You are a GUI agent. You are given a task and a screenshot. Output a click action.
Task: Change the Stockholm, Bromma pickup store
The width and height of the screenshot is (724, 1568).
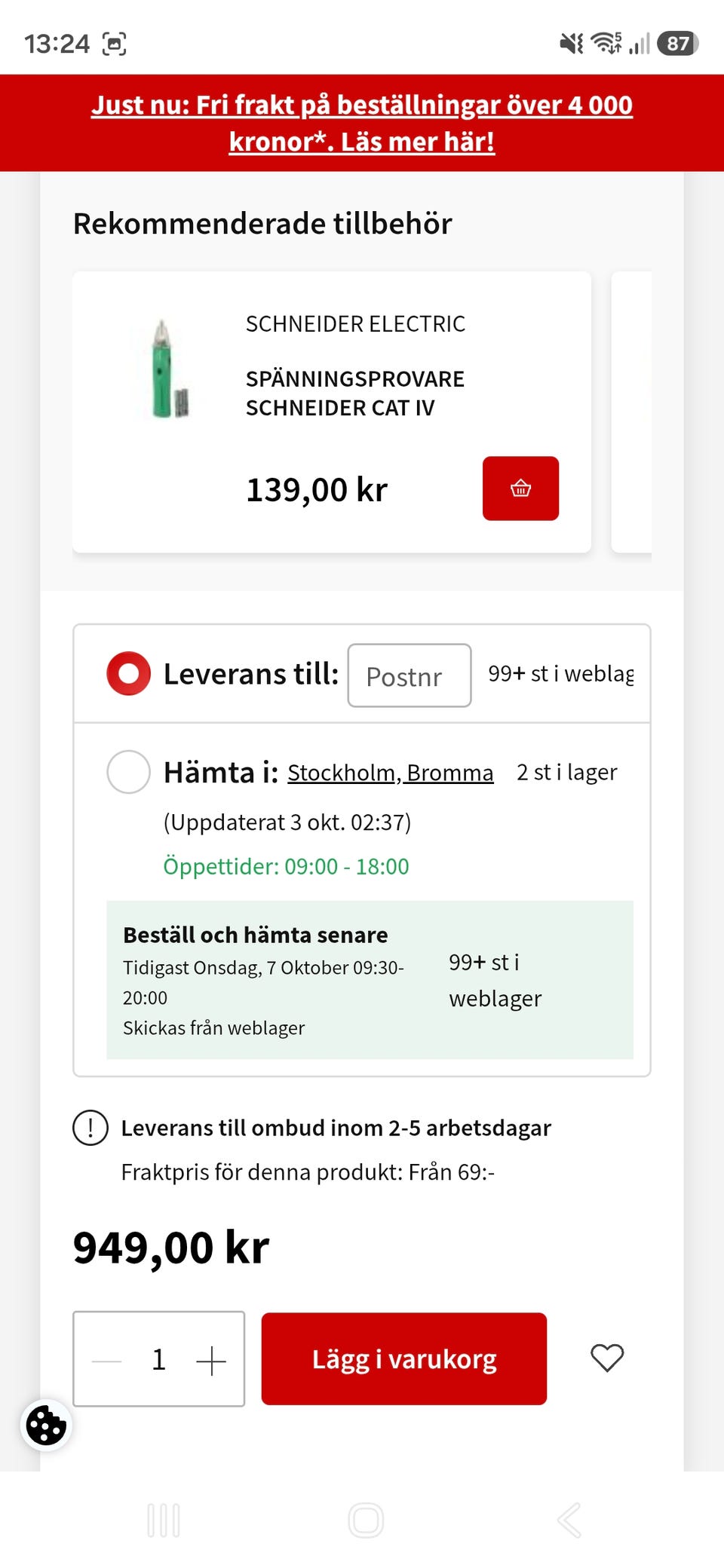[391, 773]
